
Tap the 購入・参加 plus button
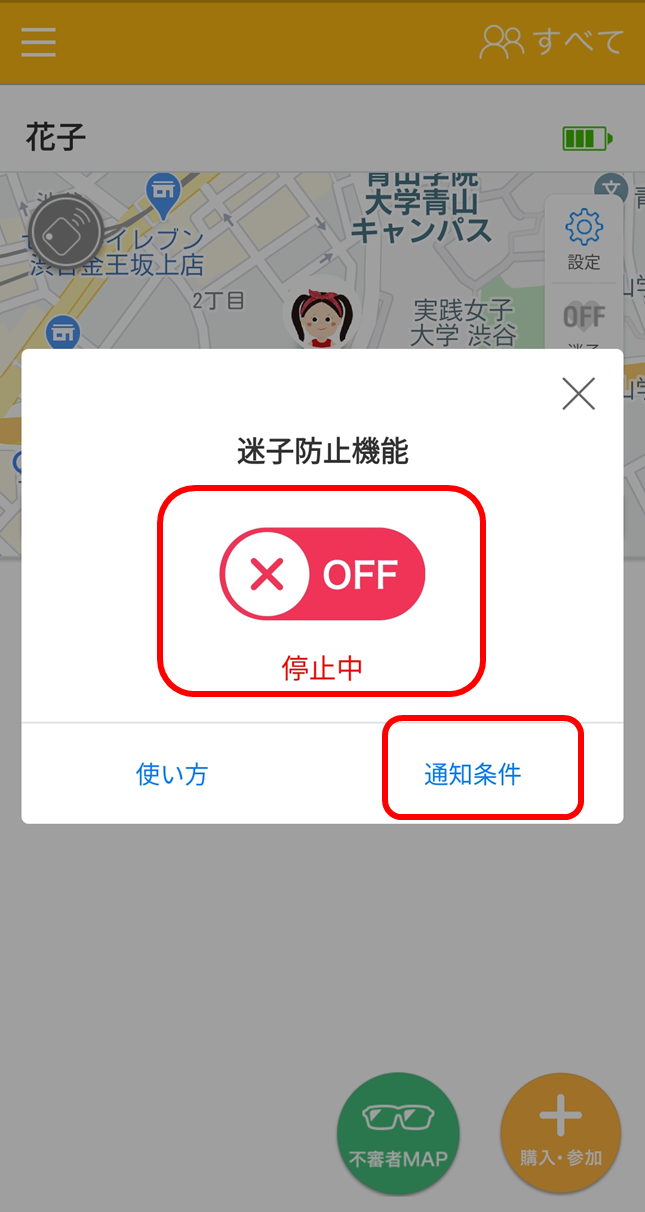561,1133
